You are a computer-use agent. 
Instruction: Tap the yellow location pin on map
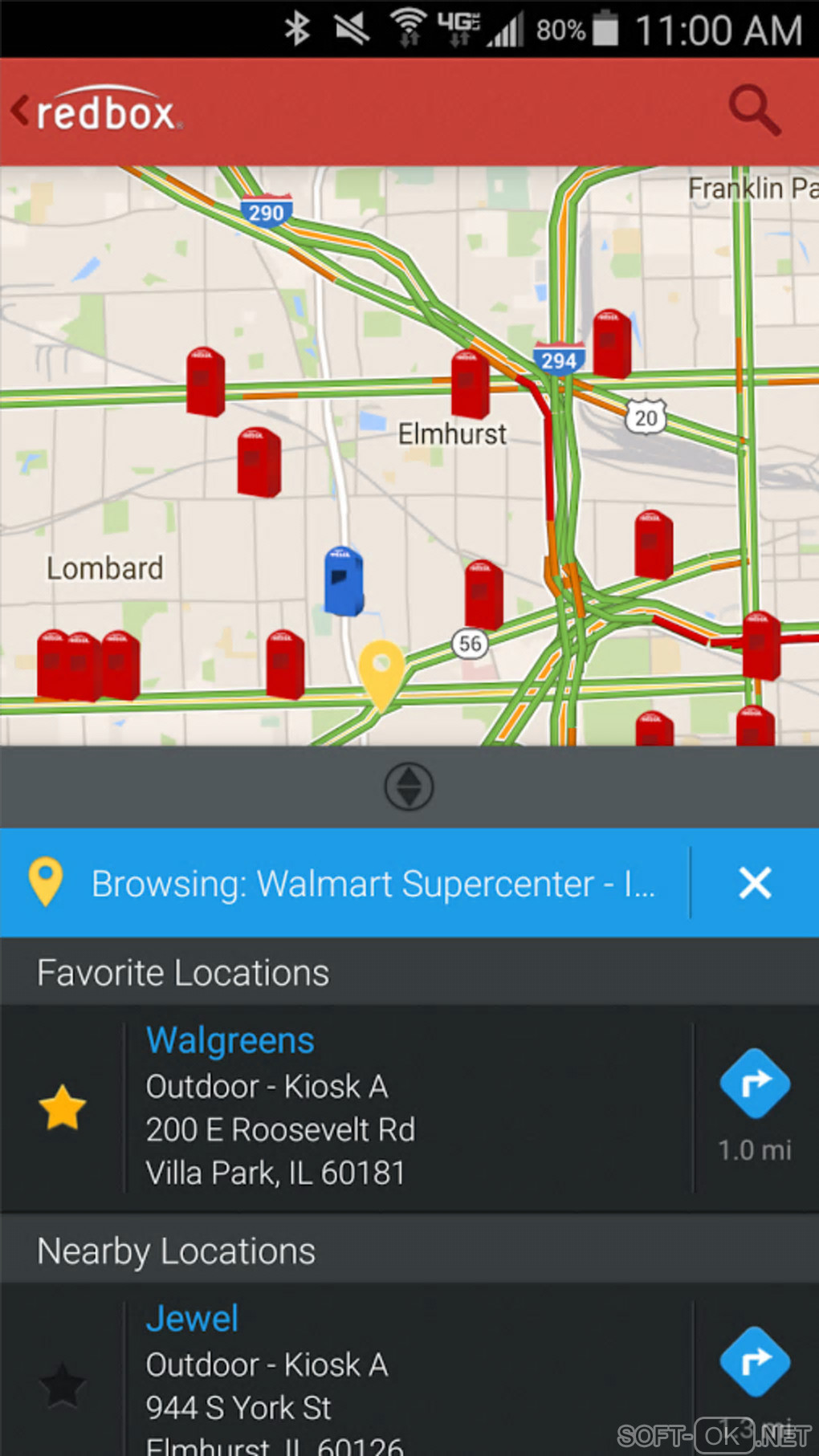click(x=381, y=673)
